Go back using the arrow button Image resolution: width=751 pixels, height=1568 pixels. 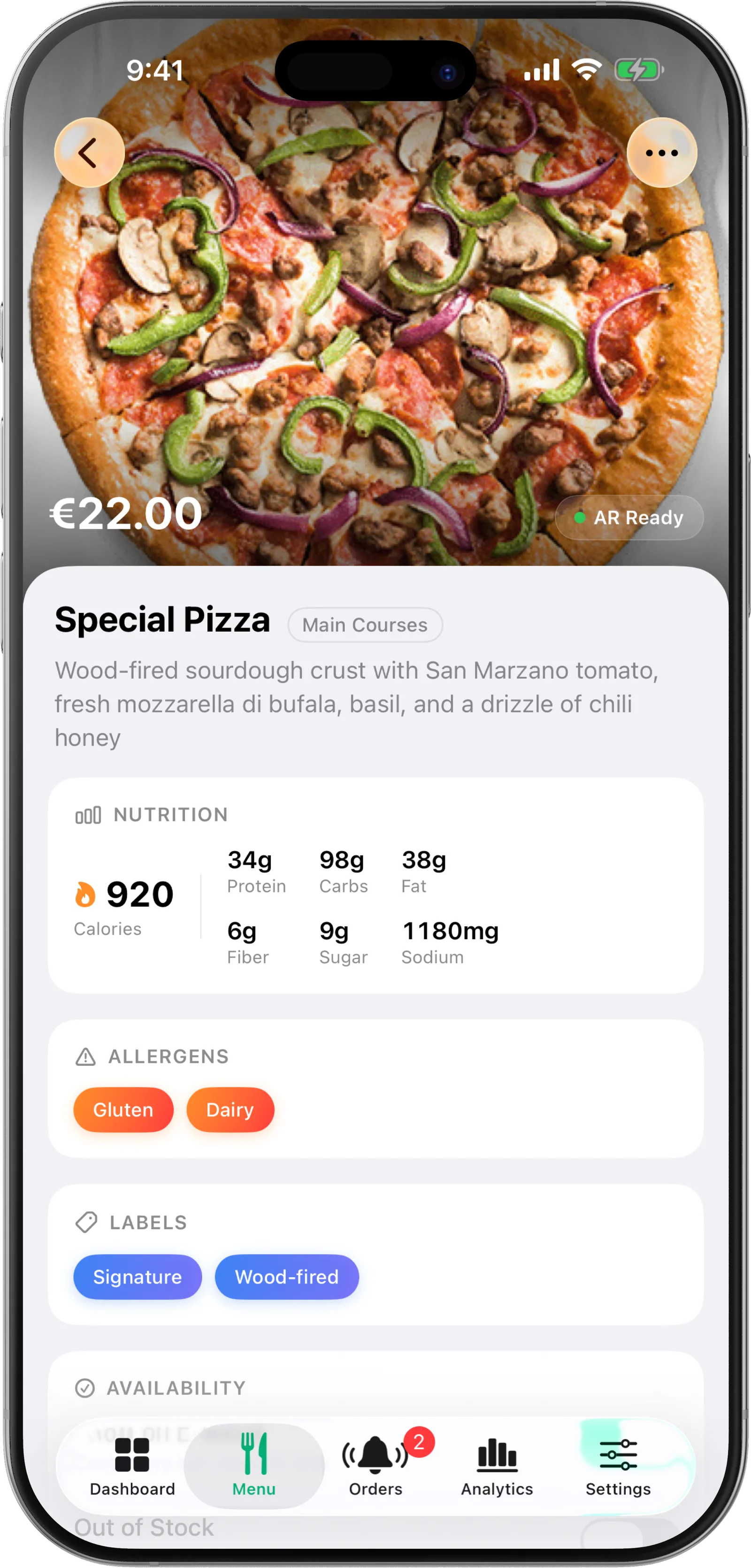[90, 153]
